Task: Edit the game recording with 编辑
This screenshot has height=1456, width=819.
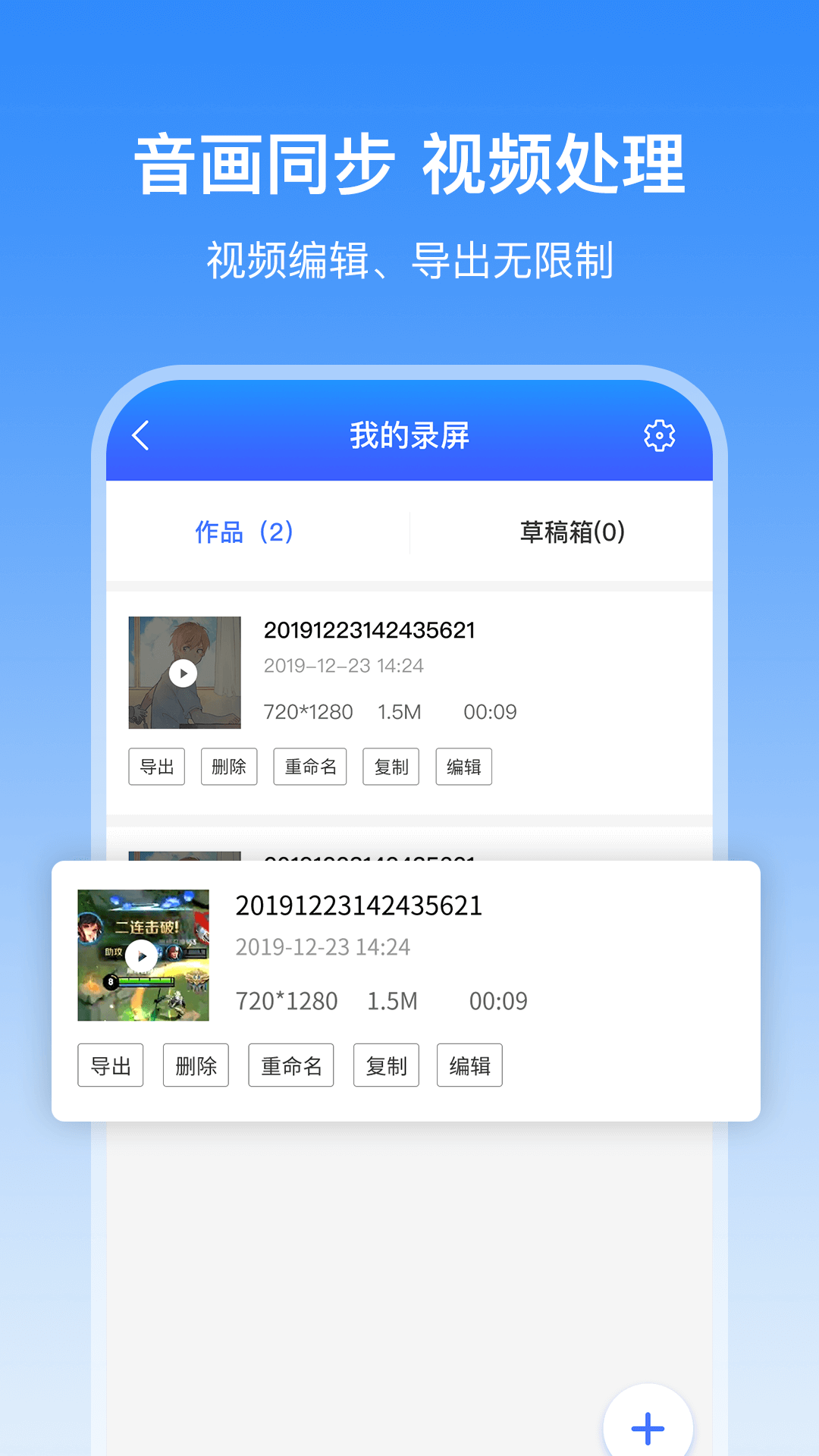Action: (x=469, y=1065)
